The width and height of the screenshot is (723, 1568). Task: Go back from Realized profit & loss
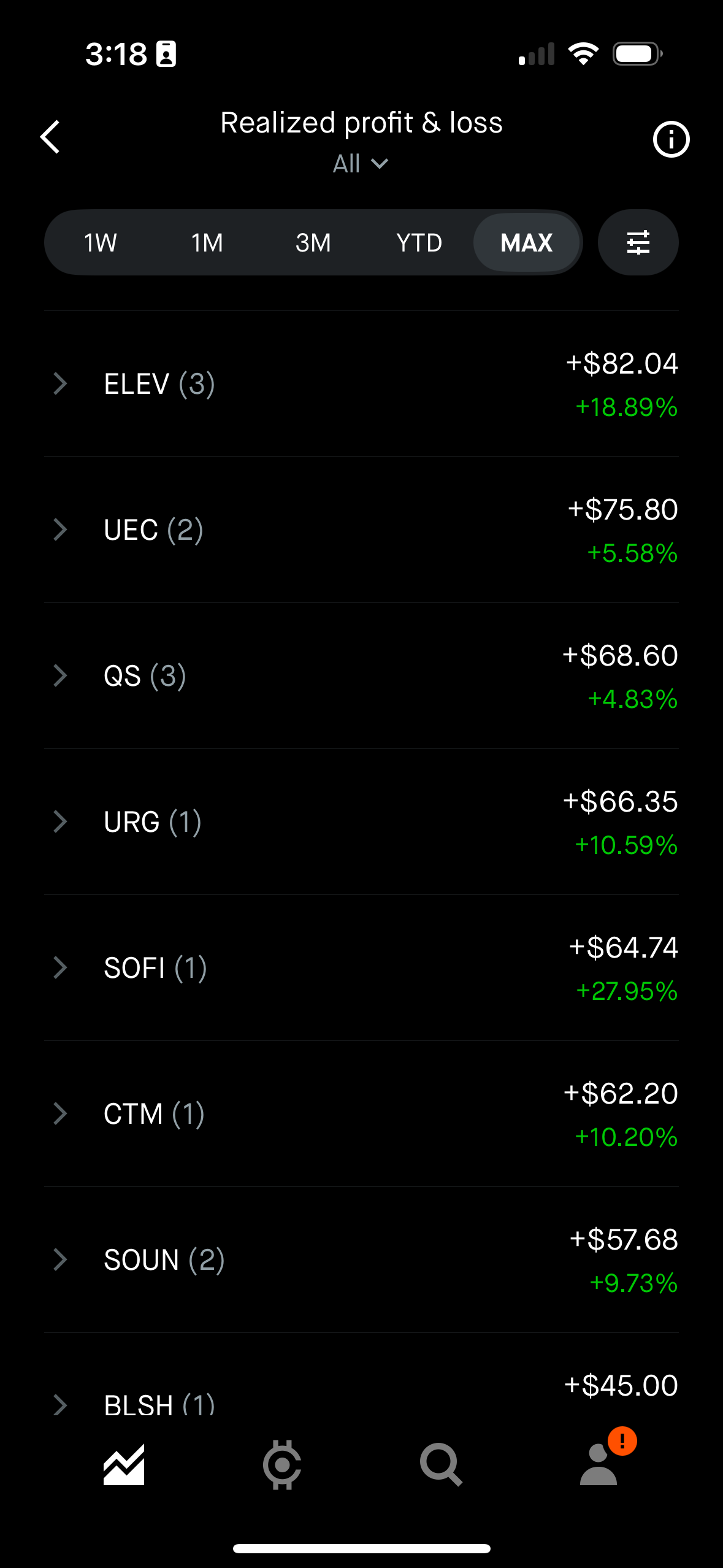(50, 137)
